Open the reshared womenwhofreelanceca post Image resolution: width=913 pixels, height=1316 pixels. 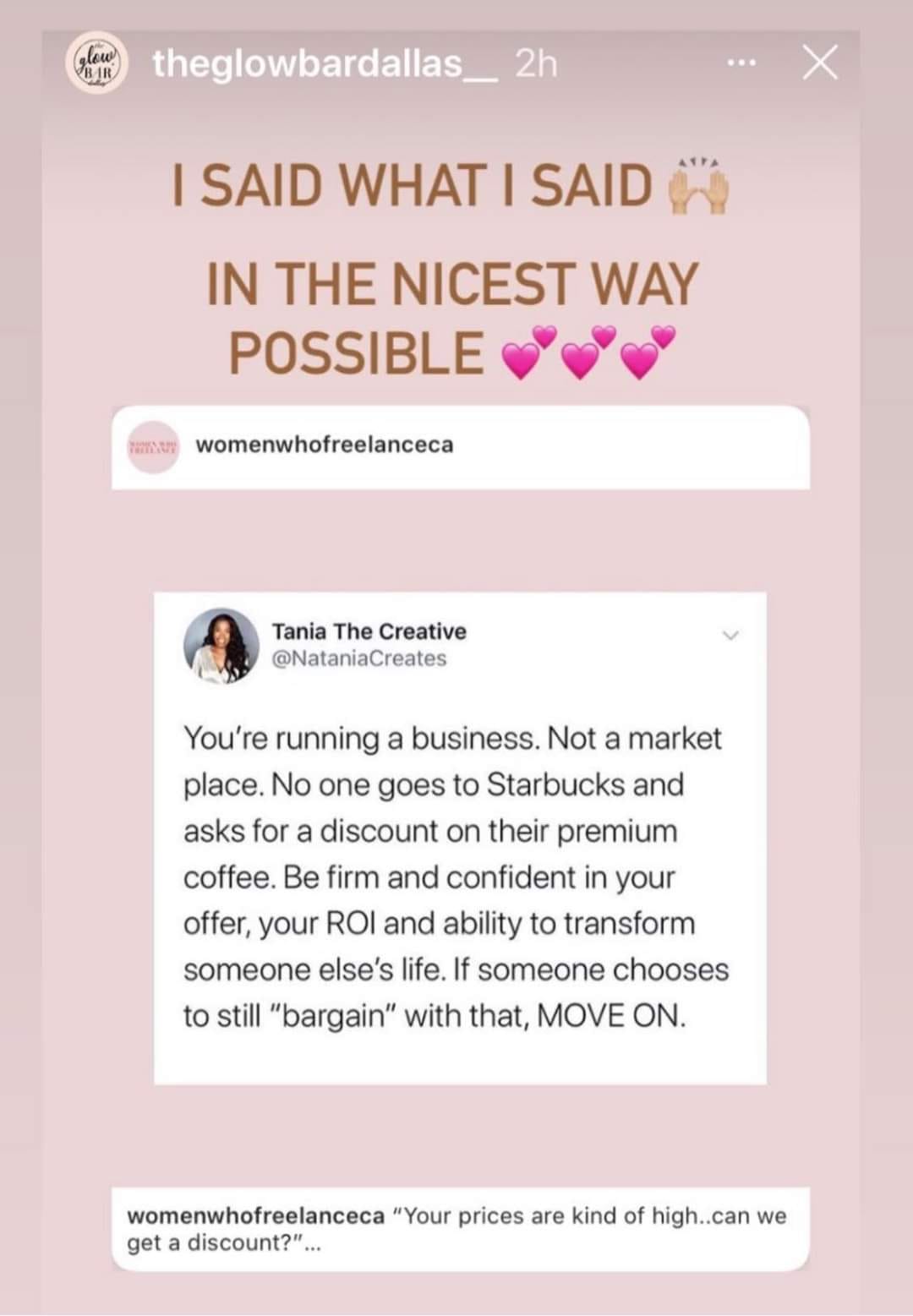click(460, 837)
